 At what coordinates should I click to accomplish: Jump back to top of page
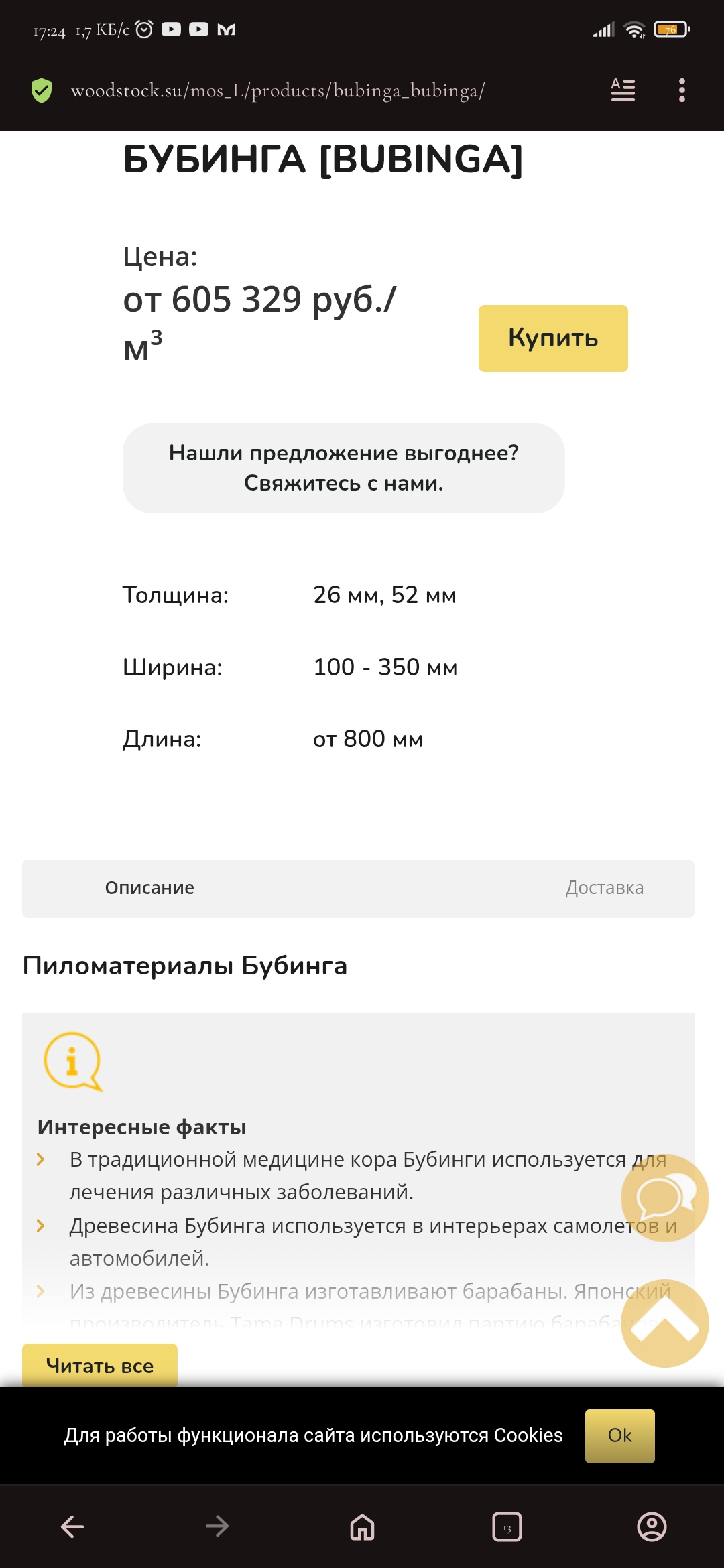tap(664, 1323)
